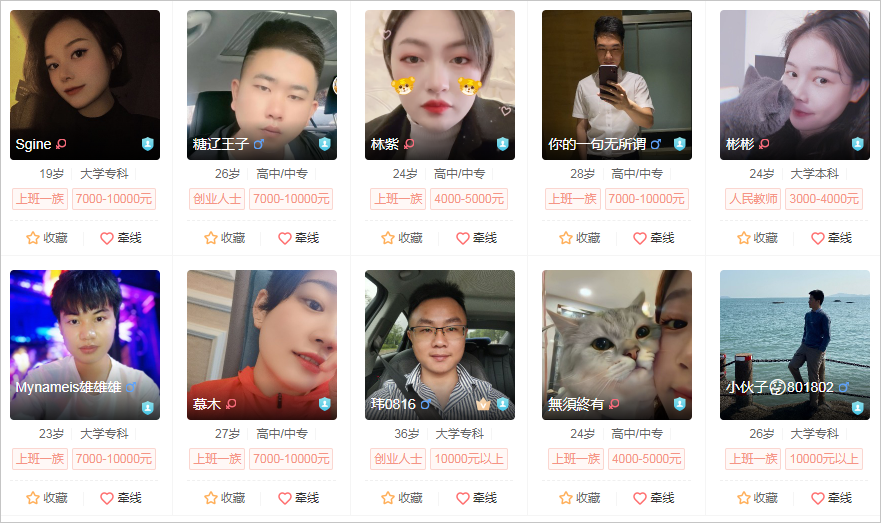Tap 收藏 under 慕木

tap(224, 497)
